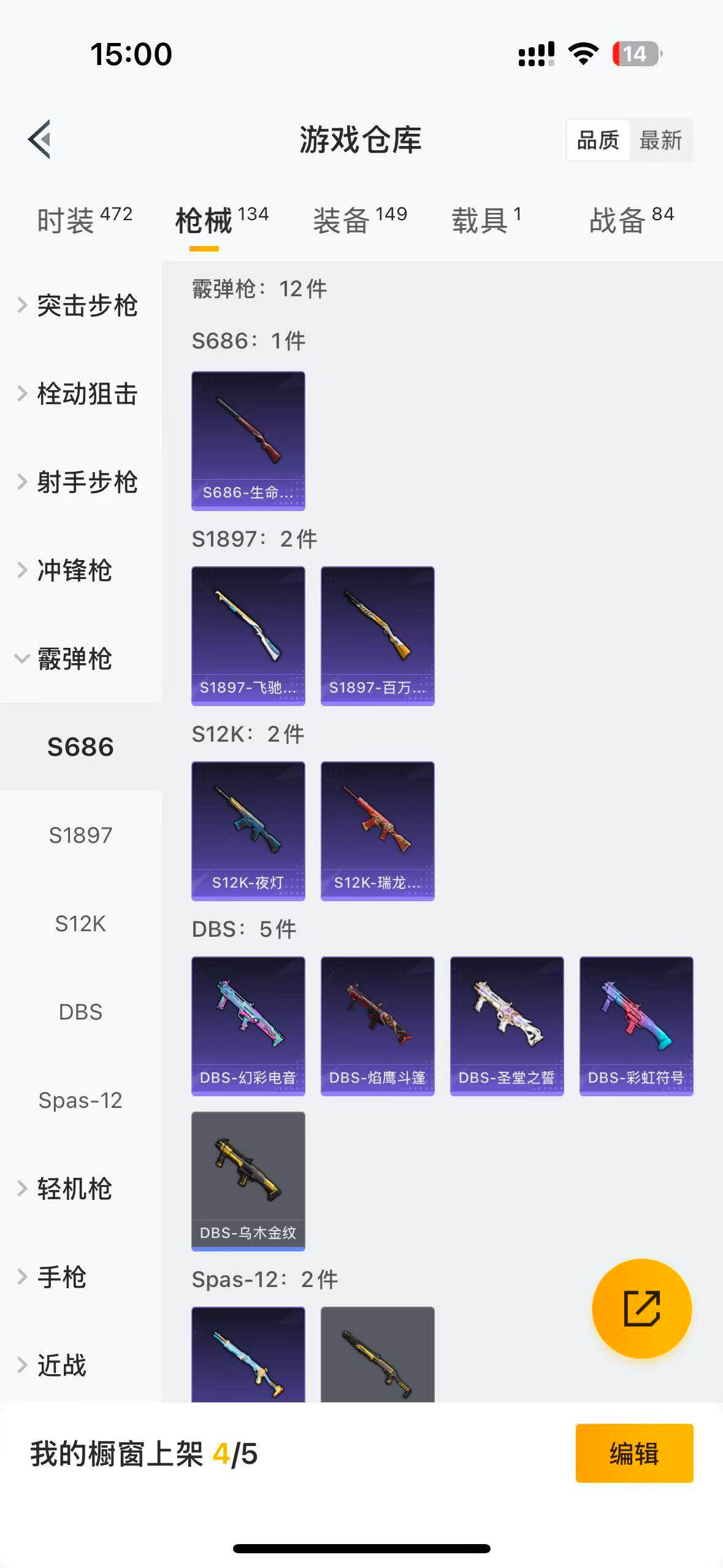
Task: Open the S686-生命 skin tile
Action: 248,440
